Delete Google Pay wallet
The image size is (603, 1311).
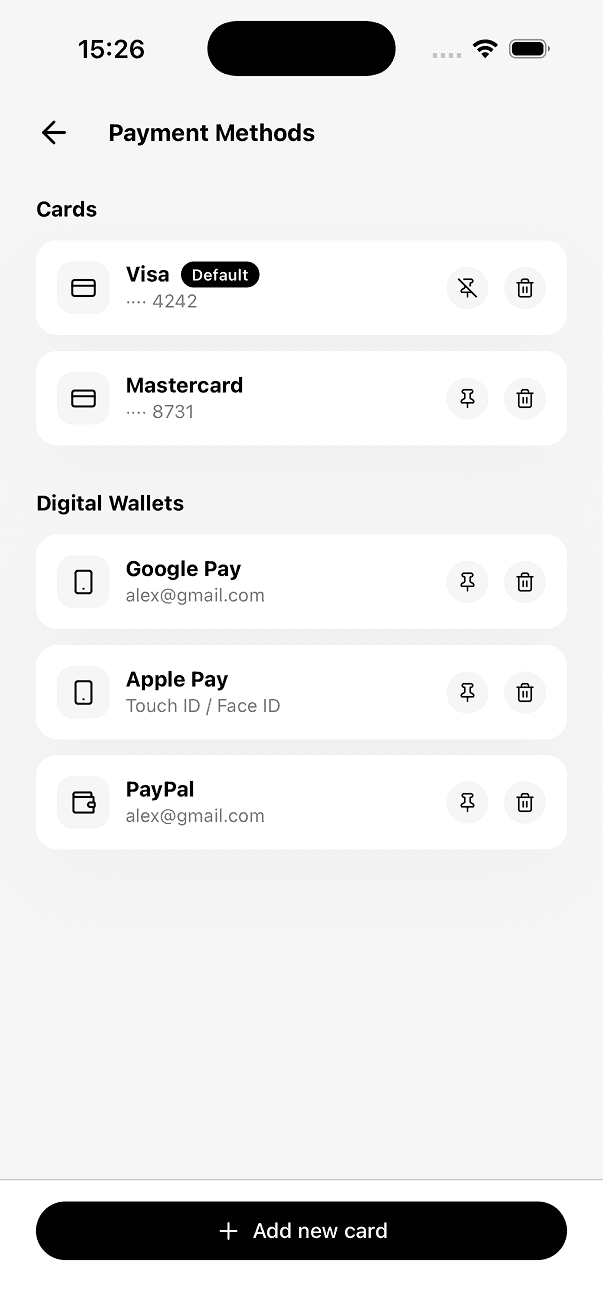click(x=525, y=582)
